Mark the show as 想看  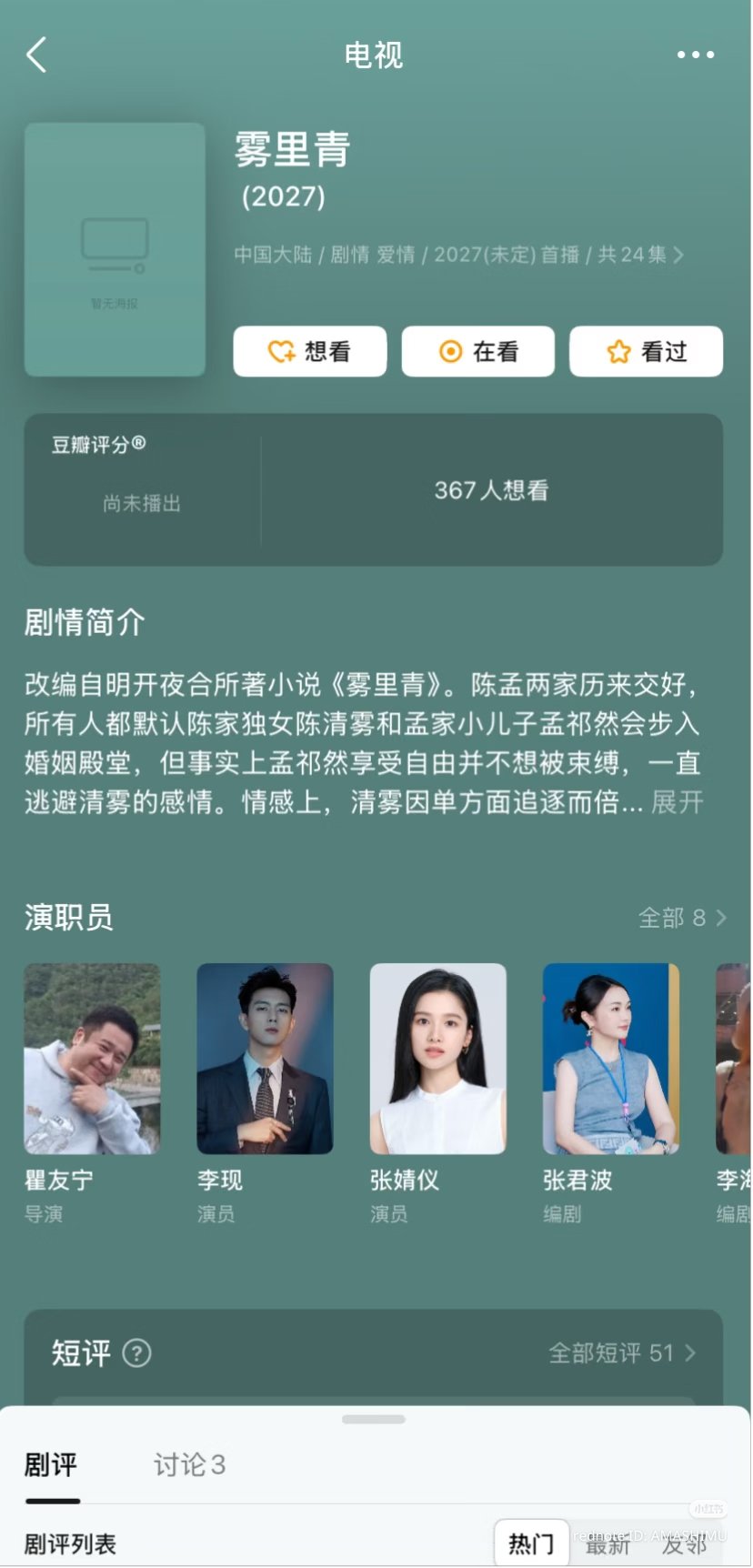coord(310,351)
